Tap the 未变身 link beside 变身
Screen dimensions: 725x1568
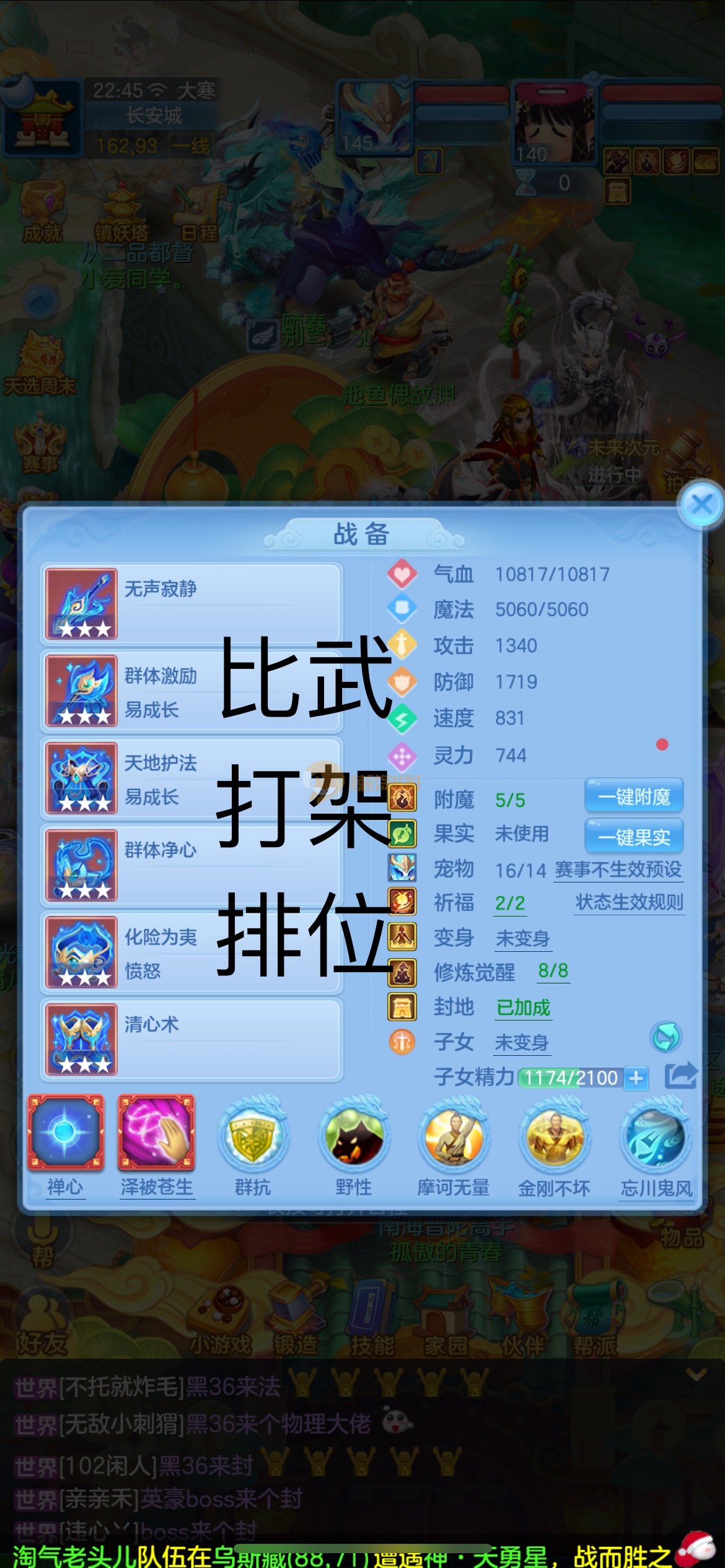tap(522, 938)
